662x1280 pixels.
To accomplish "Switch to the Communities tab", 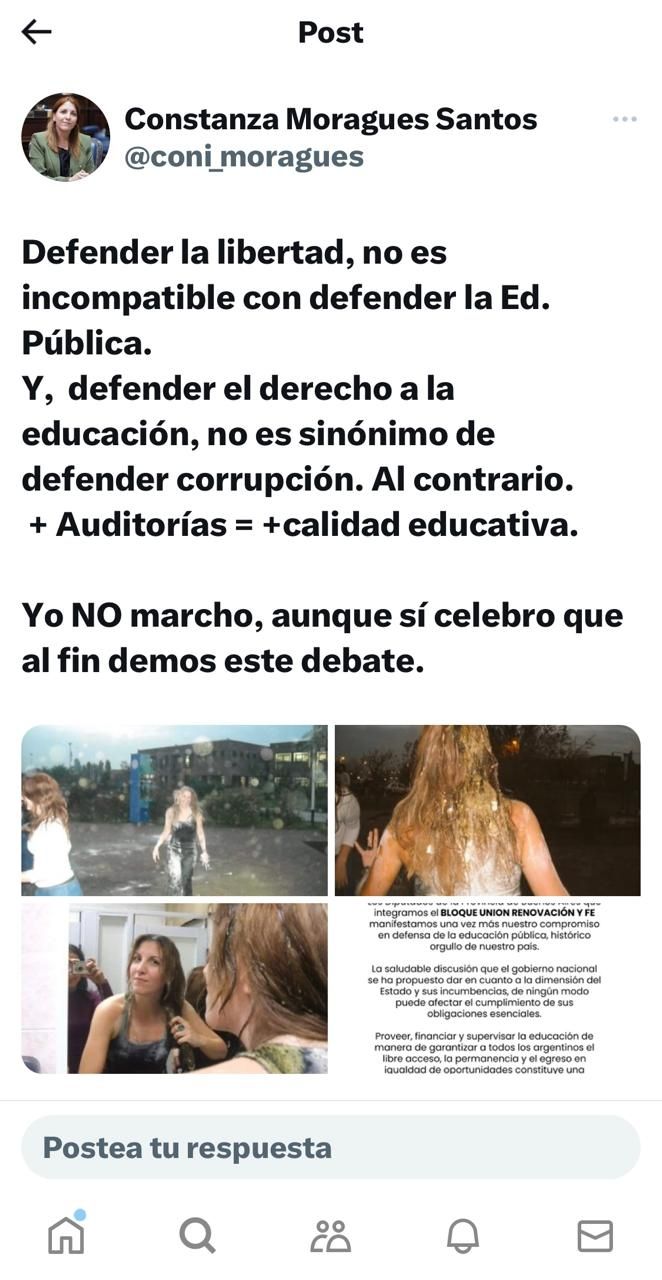I will click(x=330, y=1236).
